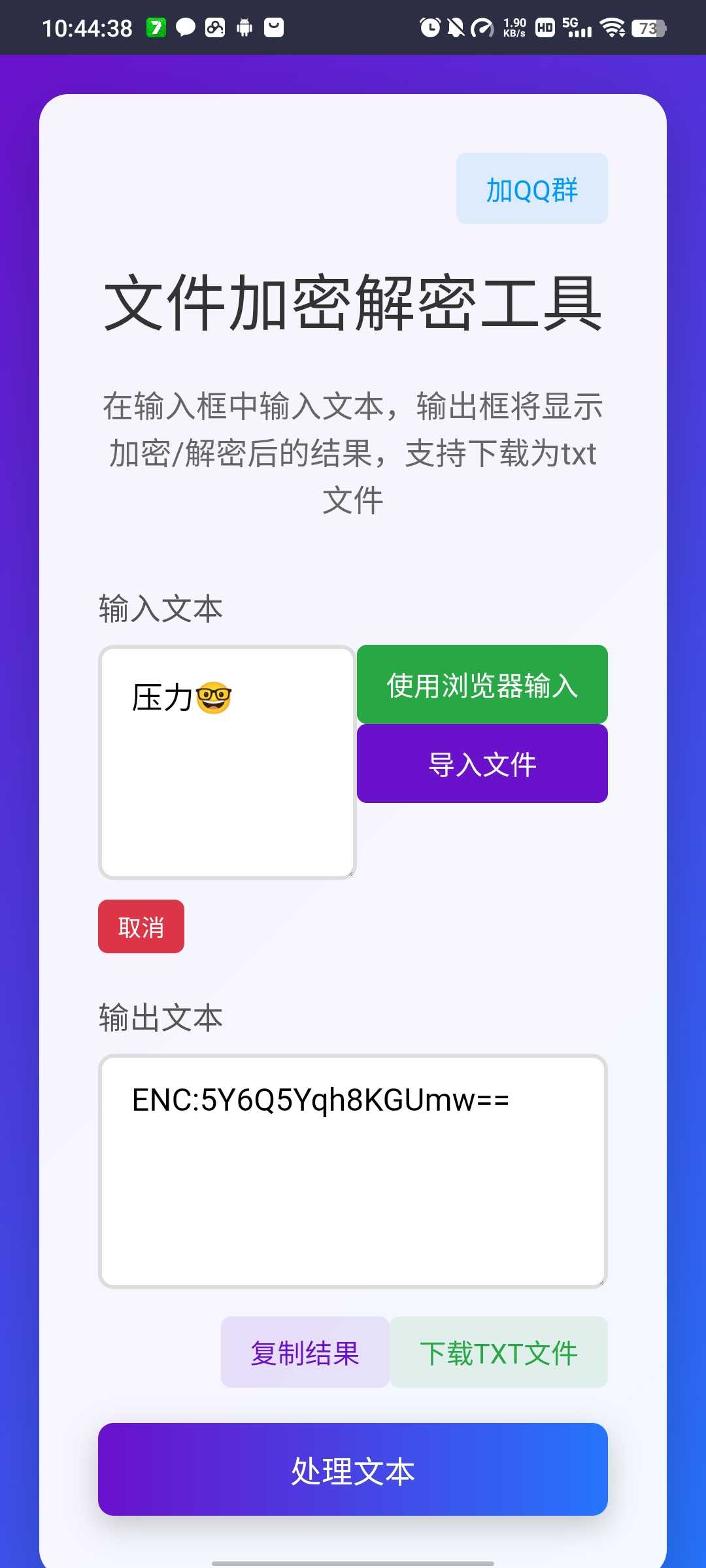The image size is (706, 1568).
Task: Cancel with the red 取消 button
Action: 141,926
